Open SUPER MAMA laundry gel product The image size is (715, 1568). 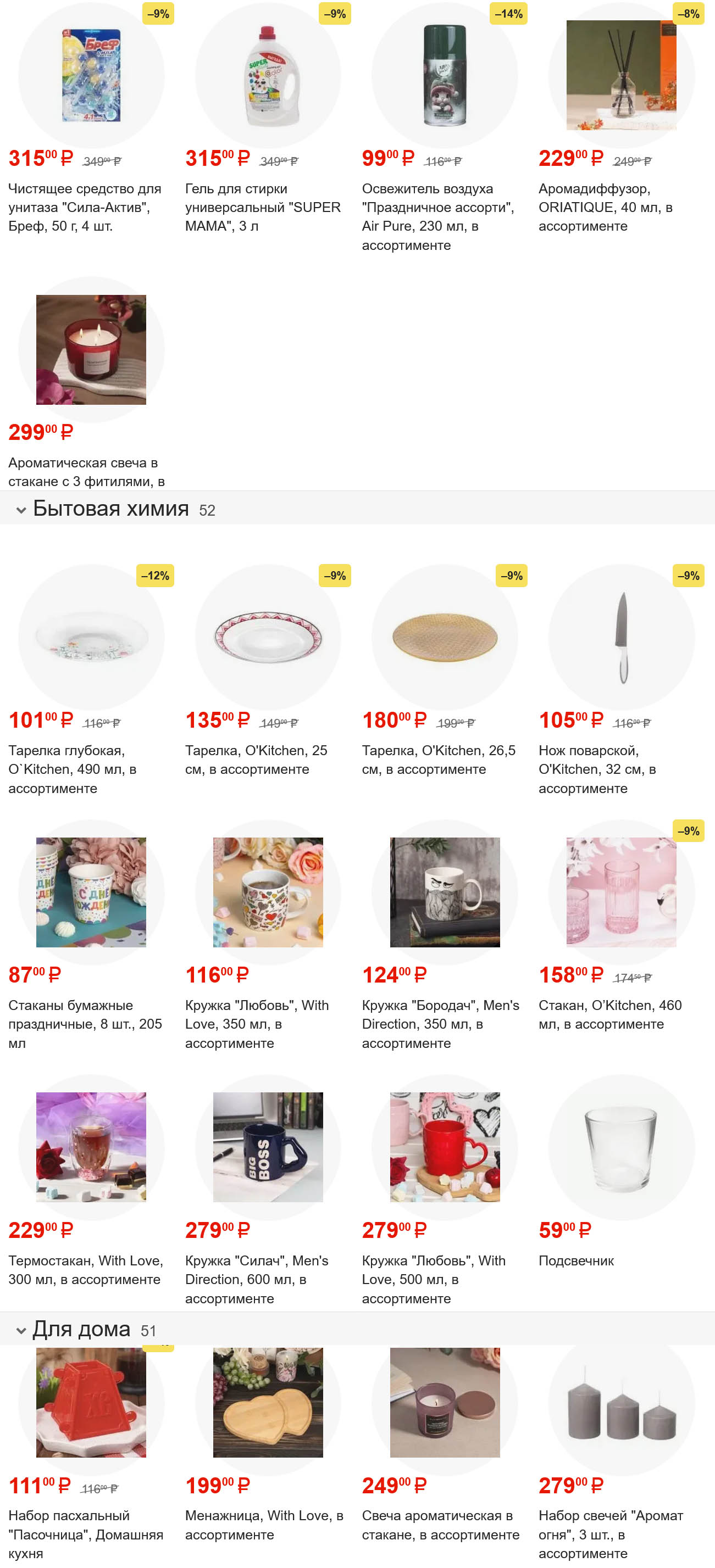click(x=267, y=76)
